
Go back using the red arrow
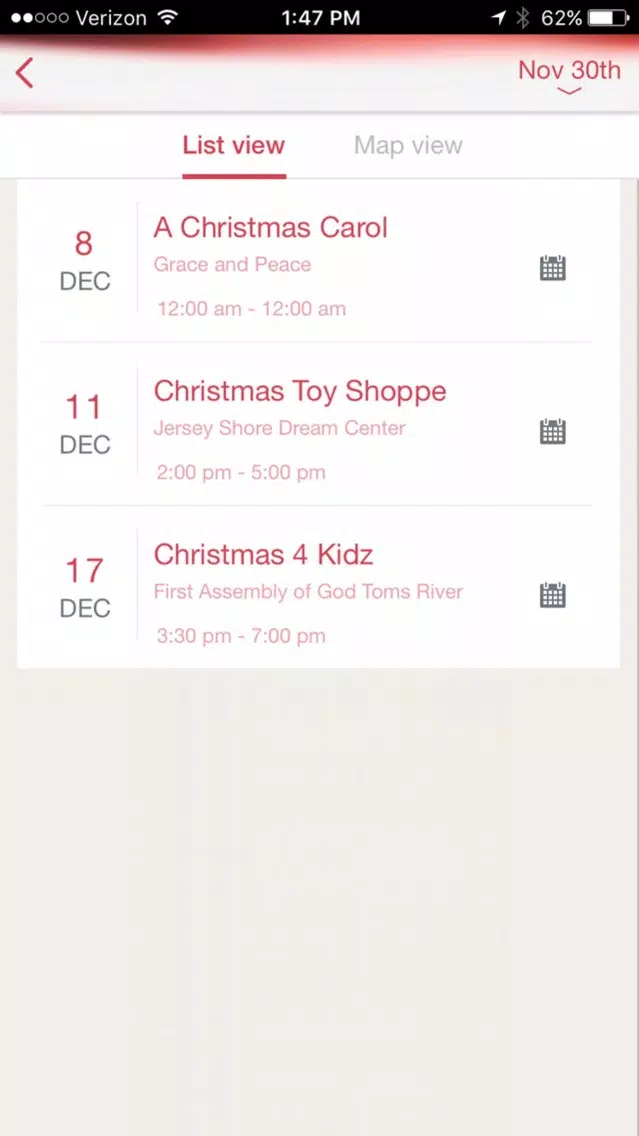pos(25,73)
